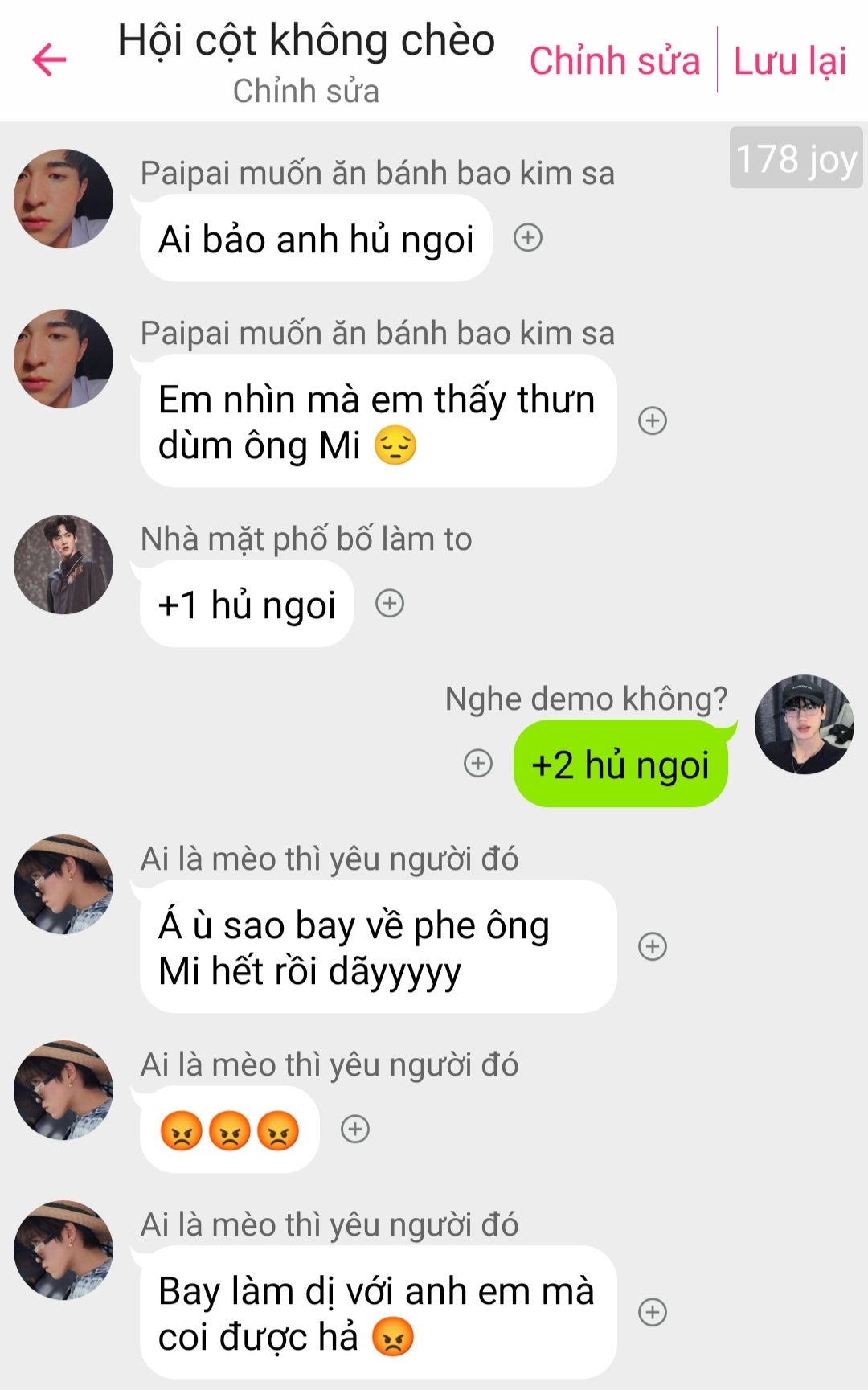Tap plus icon beside "Em nhìn mà em thấy thưn"
868x1390 pixels.
click(653, 420)
